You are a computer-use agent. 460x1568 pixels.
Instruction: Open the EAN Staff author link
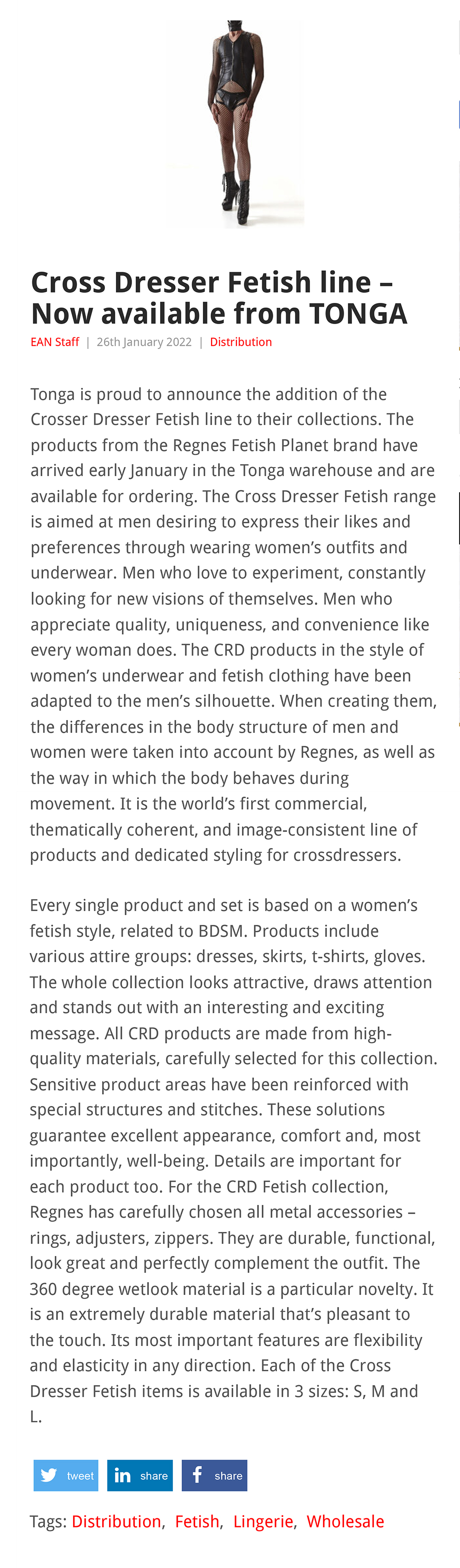pyautogui.click(x=55, y=342)
